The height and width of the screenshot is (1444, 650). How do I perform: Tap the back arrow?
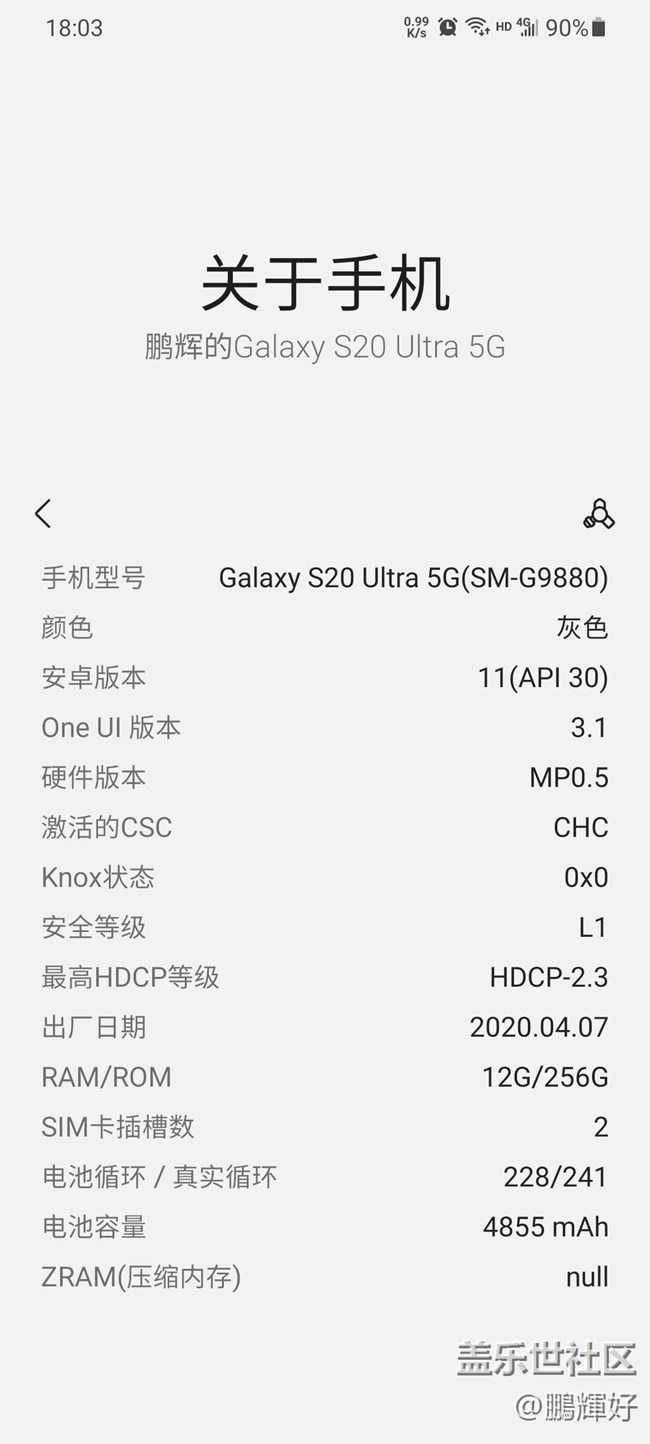(42, 514)
